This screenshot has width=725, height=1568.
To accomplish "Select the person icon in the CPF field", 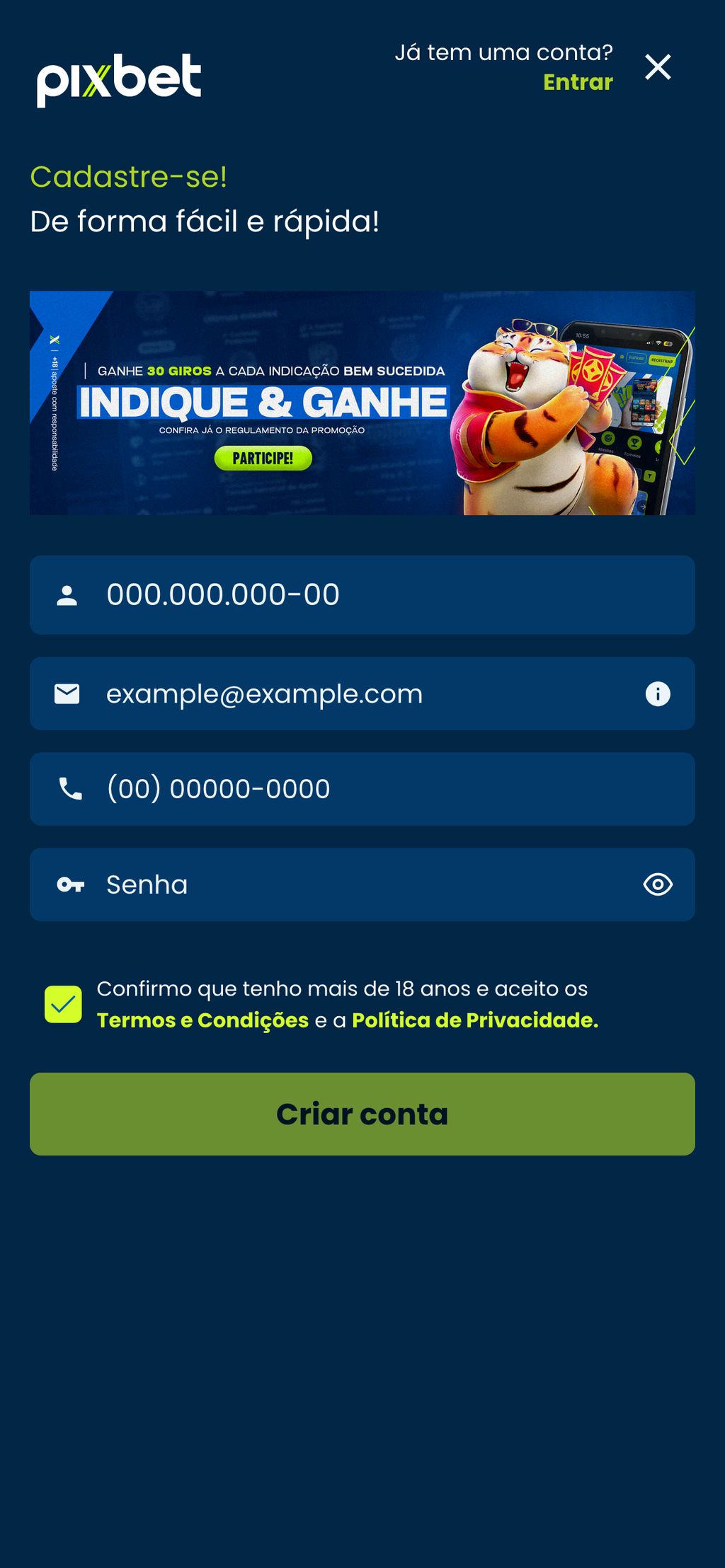I will pos(67,594).
